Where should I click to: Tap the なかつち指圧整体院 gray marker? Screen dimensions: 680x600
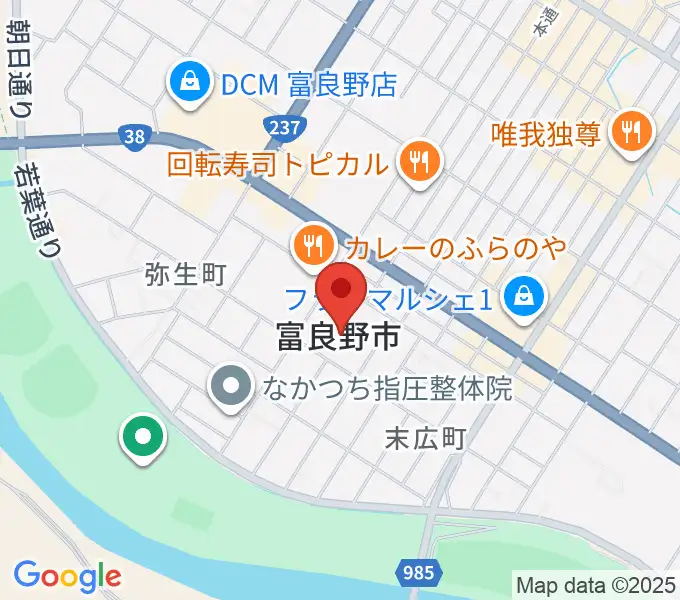click(231, 386)
